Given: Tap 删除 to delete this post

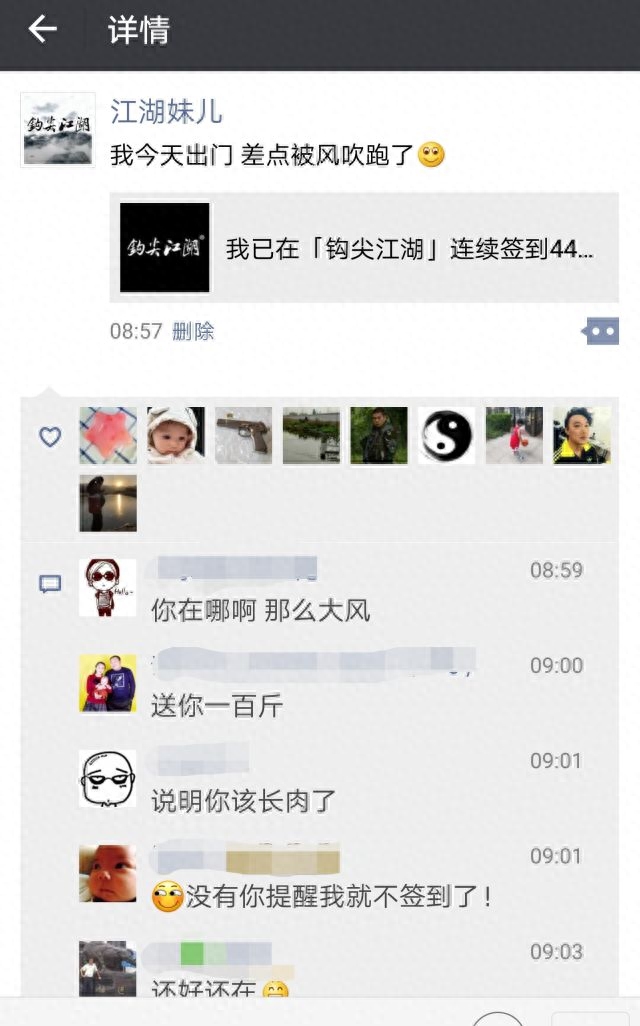Looking at the screenshot, I should point(193,331).
